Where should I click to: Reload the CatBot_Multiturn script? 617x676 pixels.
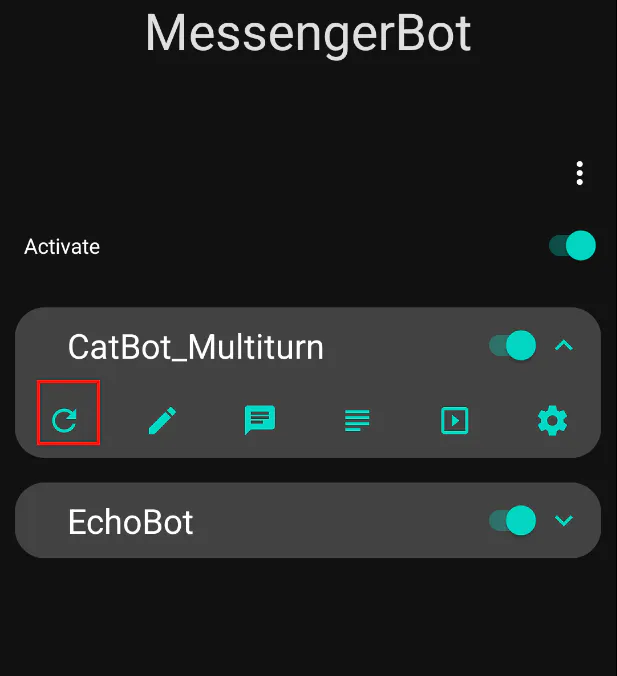tap(66, 420)
